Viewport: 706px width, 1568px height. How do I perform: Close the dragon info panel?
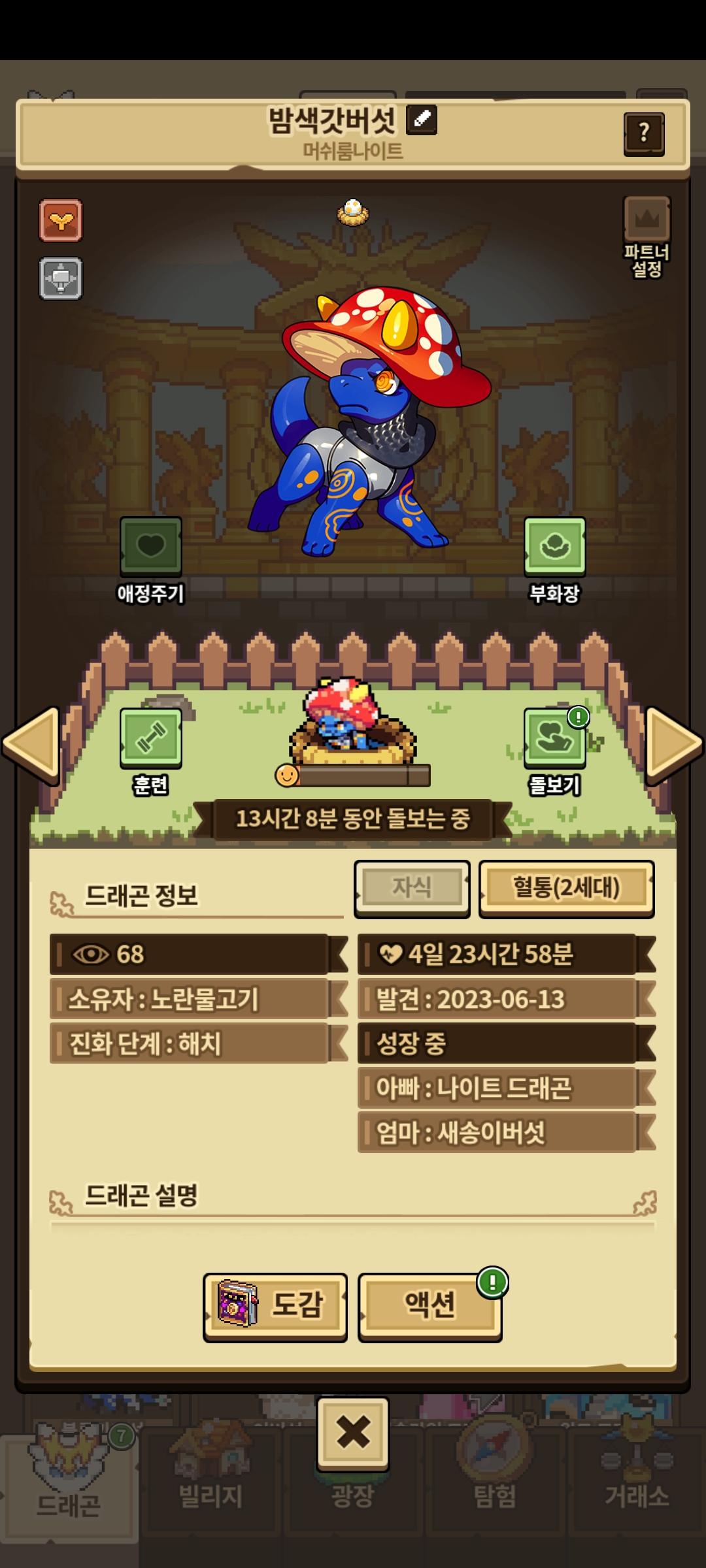click(x=353, y=1433)
